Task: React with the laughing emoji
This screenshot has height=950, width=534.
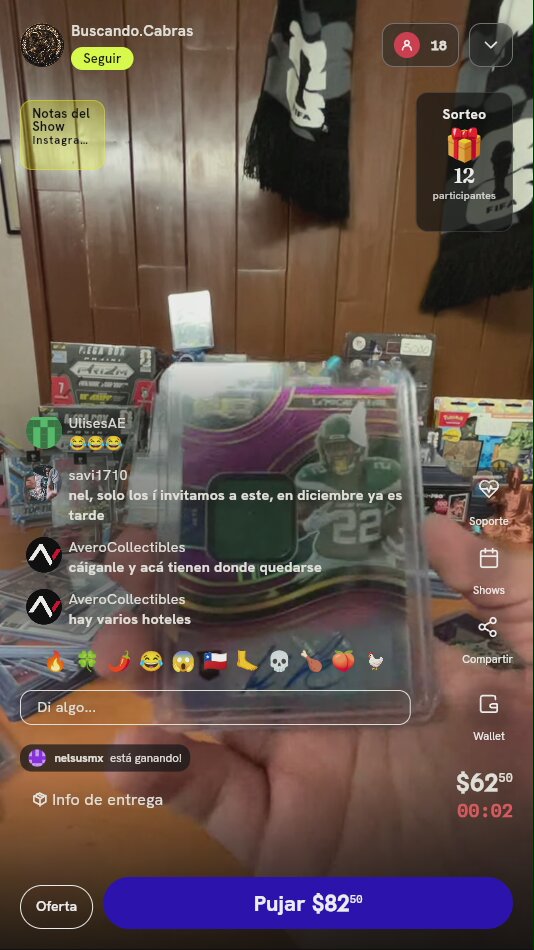Action: point(151,662)
